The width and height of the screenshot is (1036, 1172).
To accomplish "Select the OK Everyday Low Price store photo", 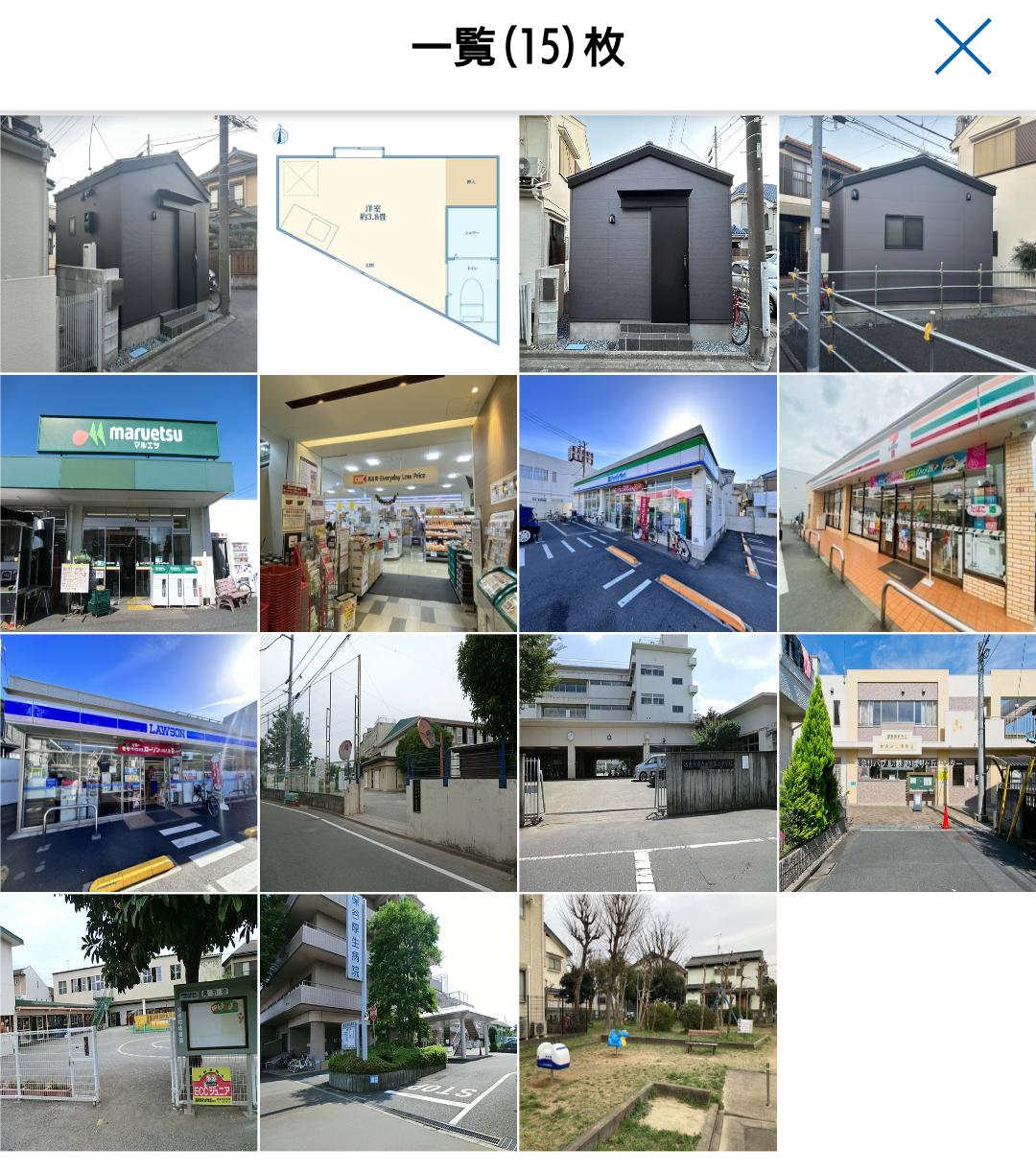I will tap(388, 503).
